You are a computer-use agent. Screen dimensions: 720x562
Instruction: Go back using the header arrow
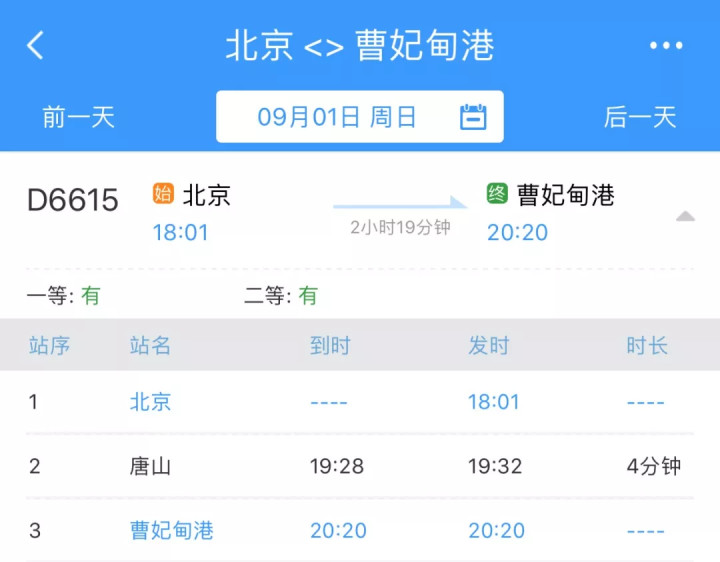point(36,45)
